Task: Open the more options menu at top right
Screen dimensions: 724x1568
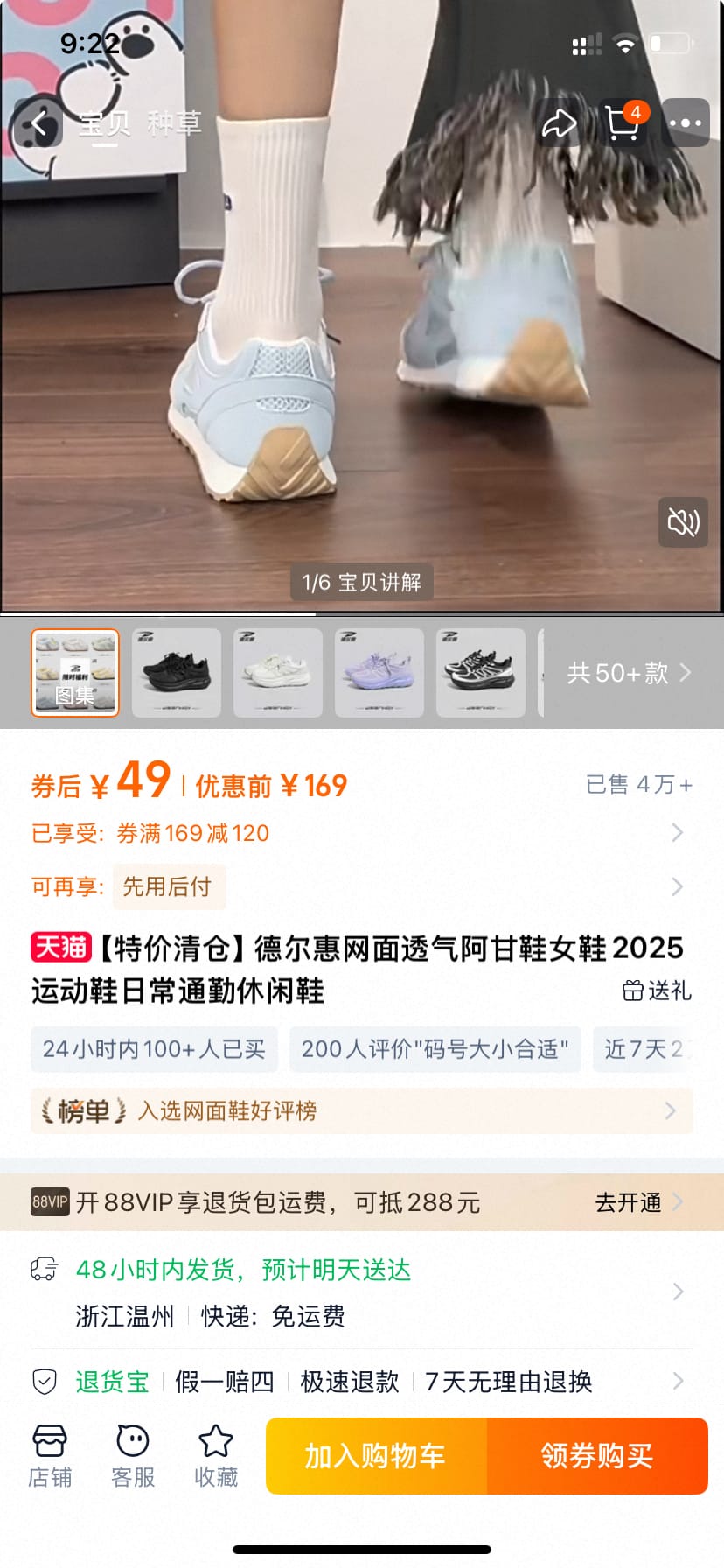Action: (685, 122)
